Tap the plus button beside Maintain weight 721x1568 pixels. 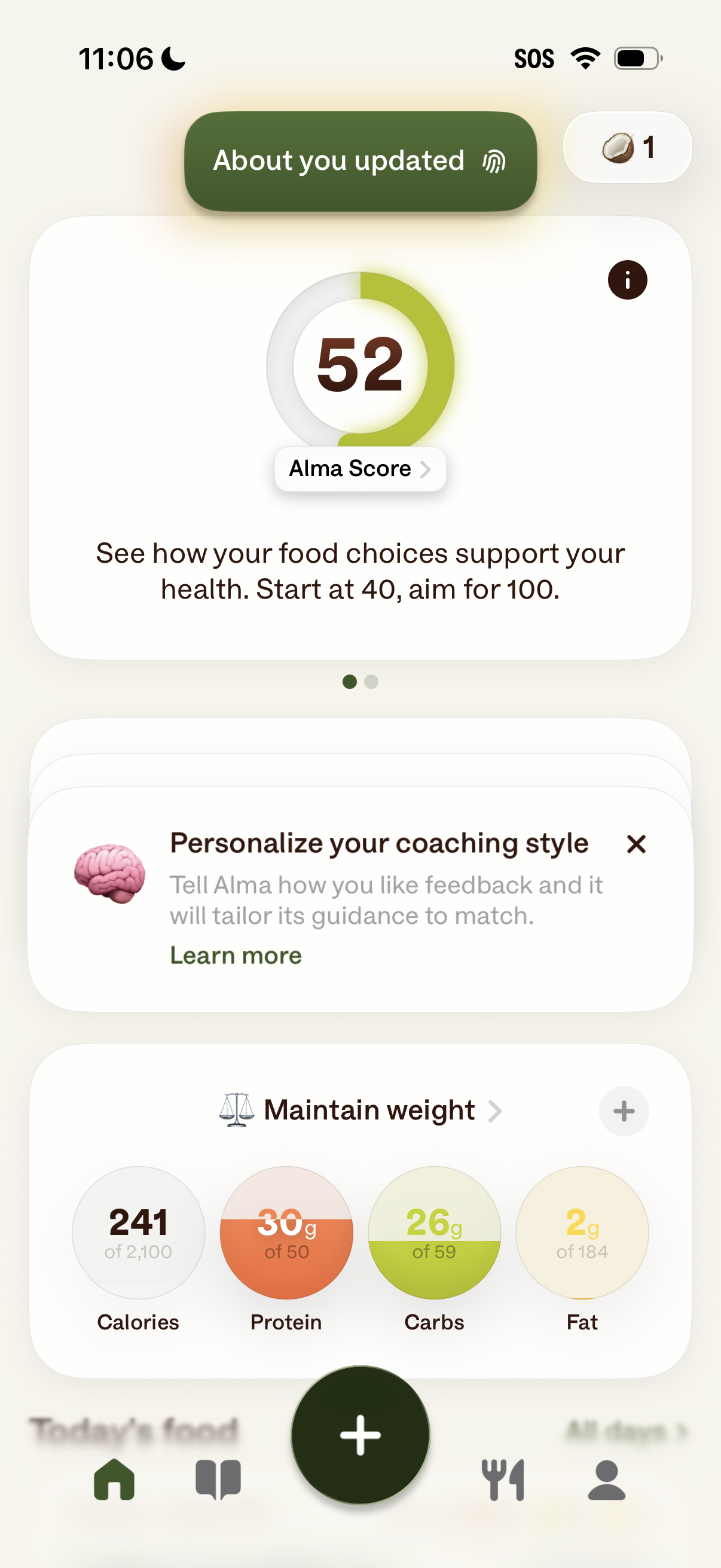click(x=623, y=1111)
